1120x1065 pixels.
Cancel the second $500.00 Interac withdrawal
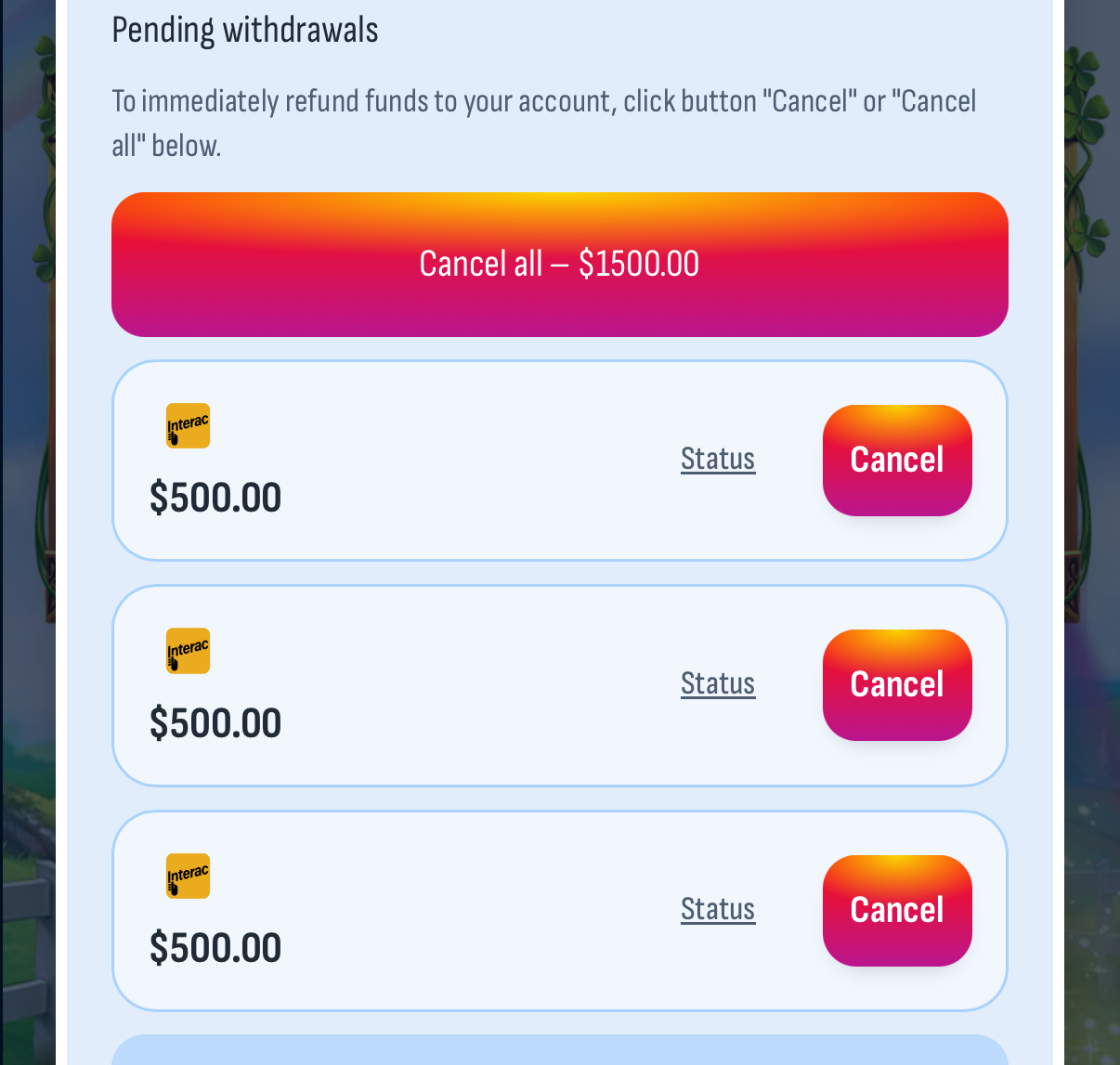click(897, 685)
